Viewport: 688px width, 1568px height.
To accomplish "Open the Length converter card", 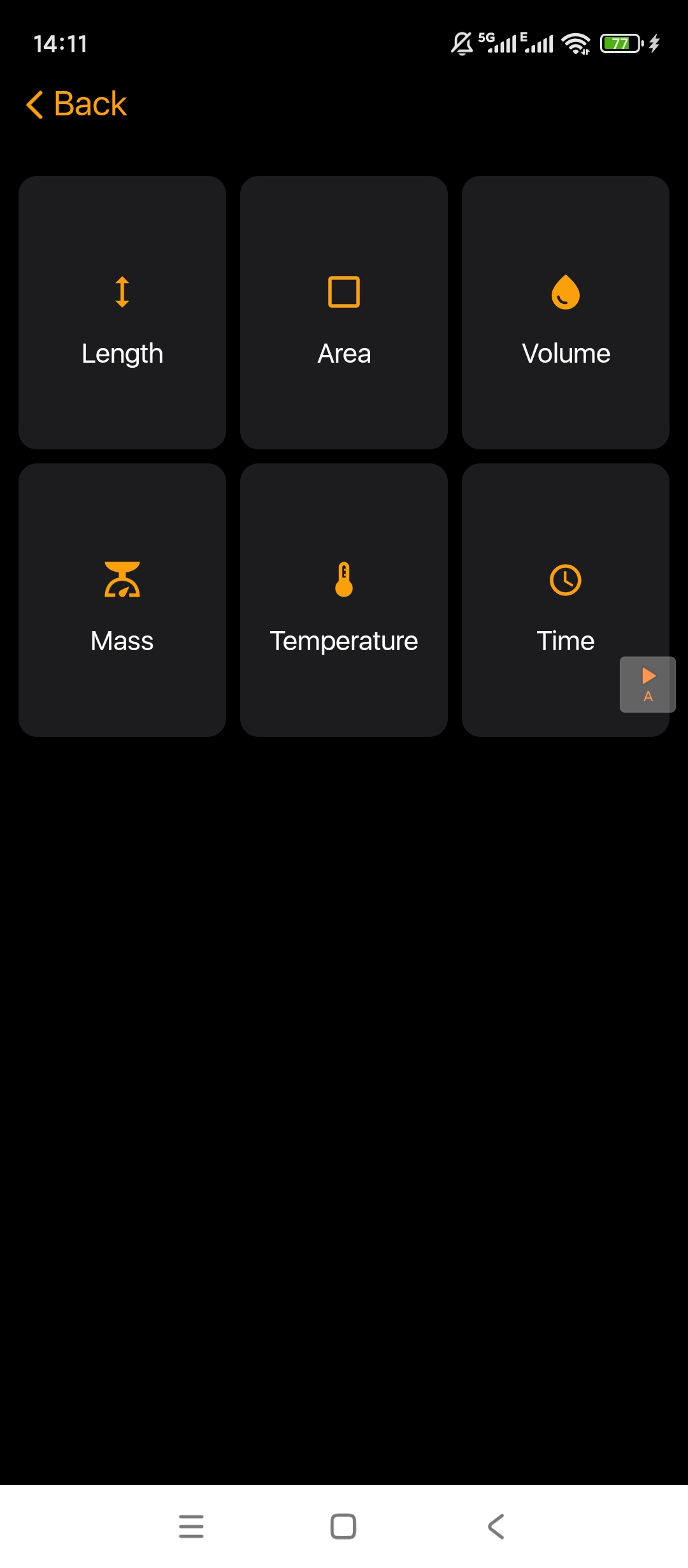I will 122,311.
